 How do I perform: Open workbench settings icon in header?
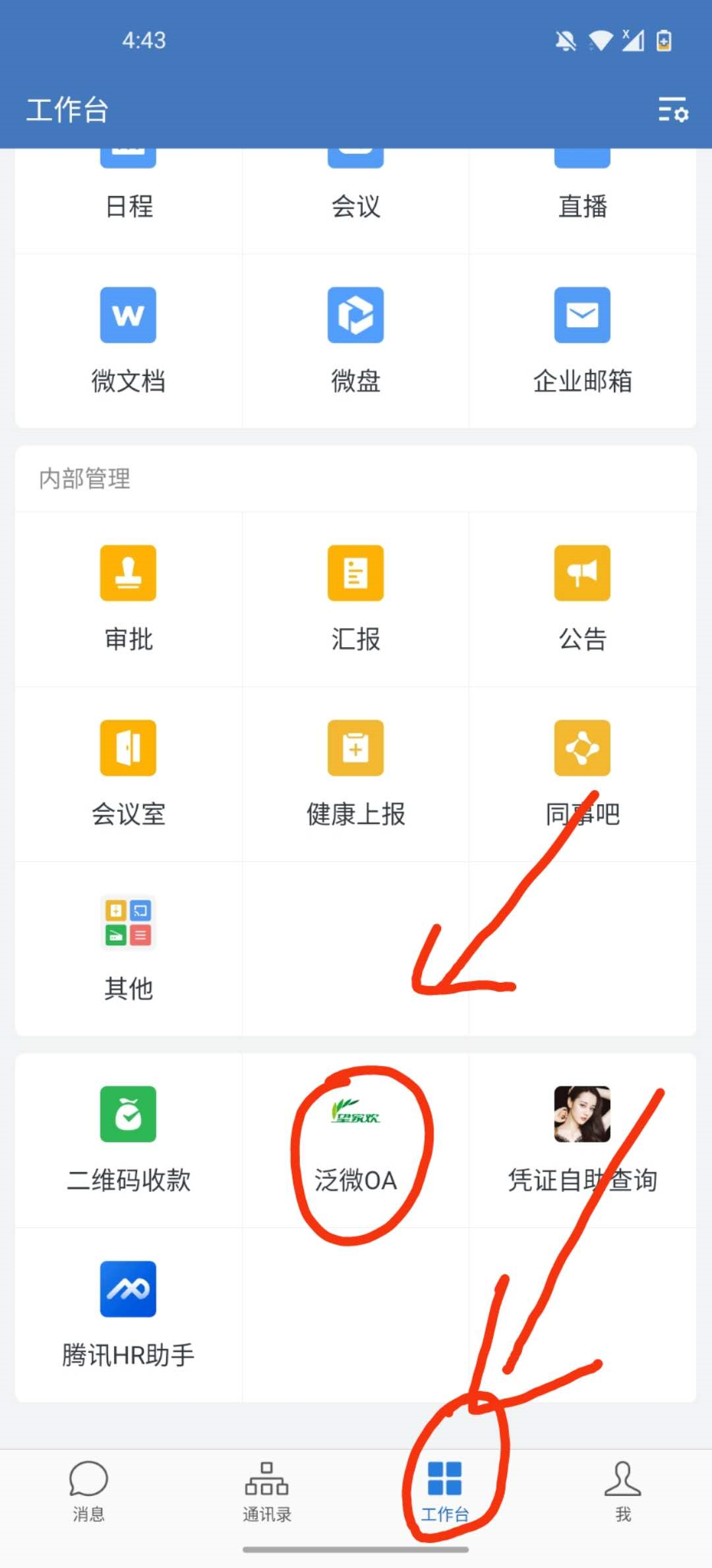672,110
